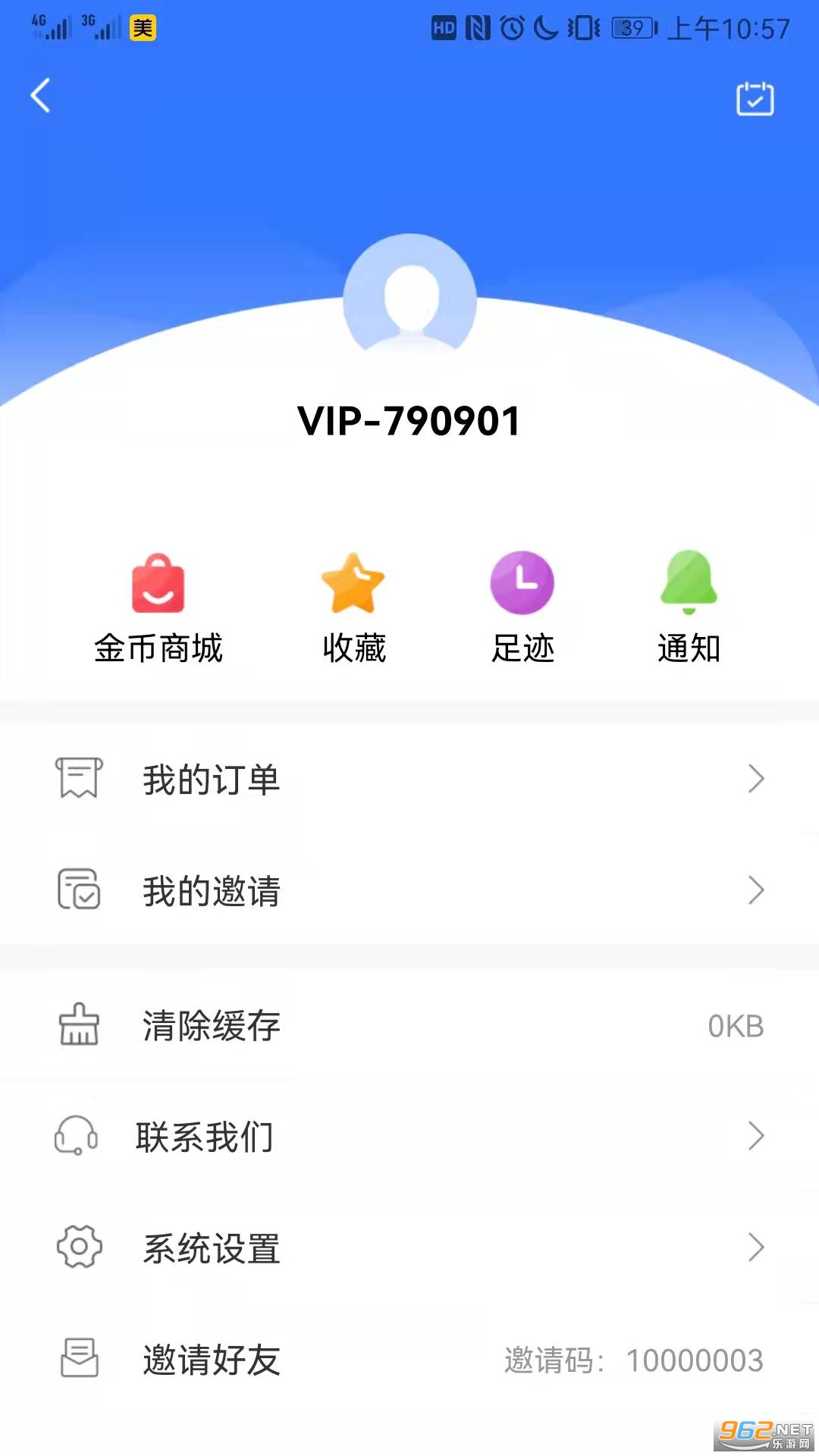View 收藏 favorites

(x=353, y=608)
